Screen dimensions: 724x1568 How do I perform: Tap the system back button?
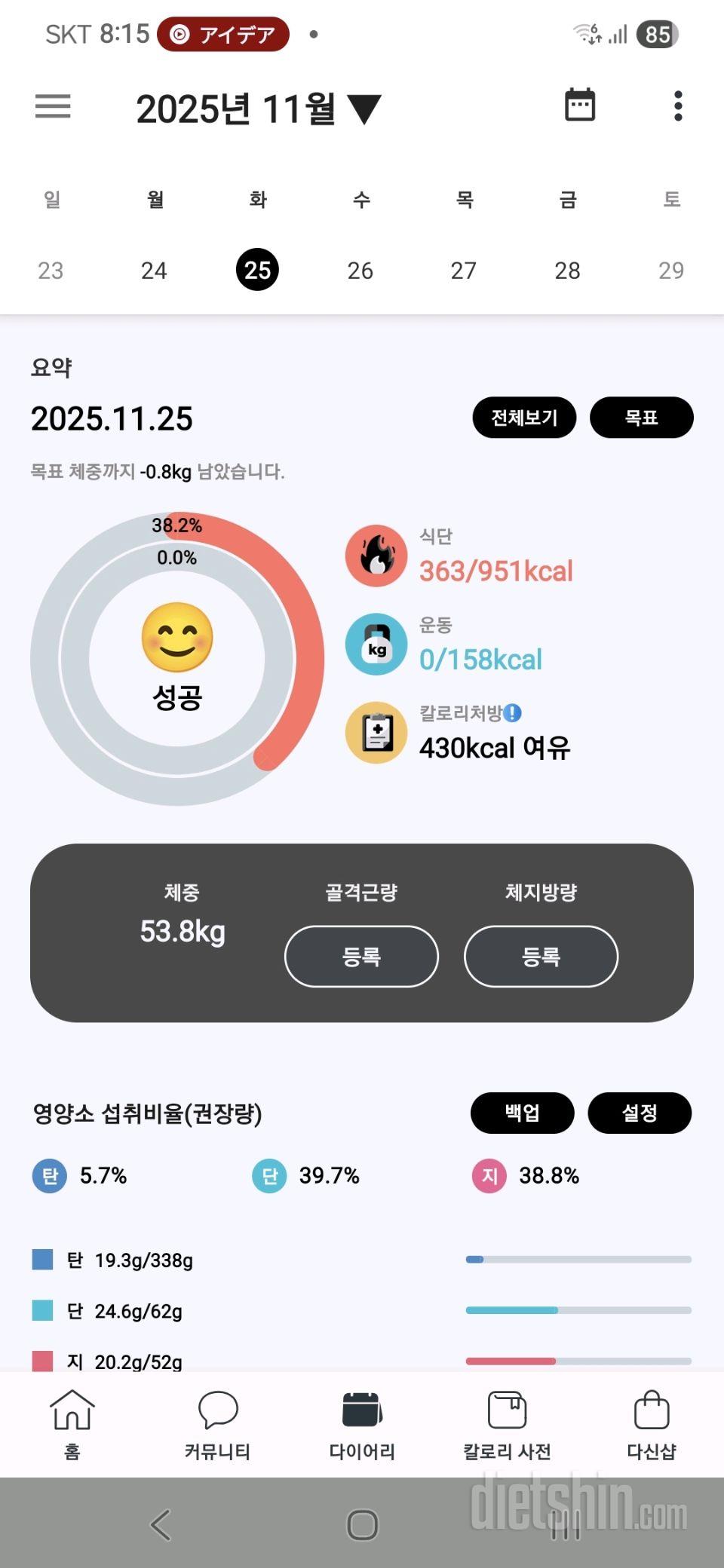[161, 1524]
